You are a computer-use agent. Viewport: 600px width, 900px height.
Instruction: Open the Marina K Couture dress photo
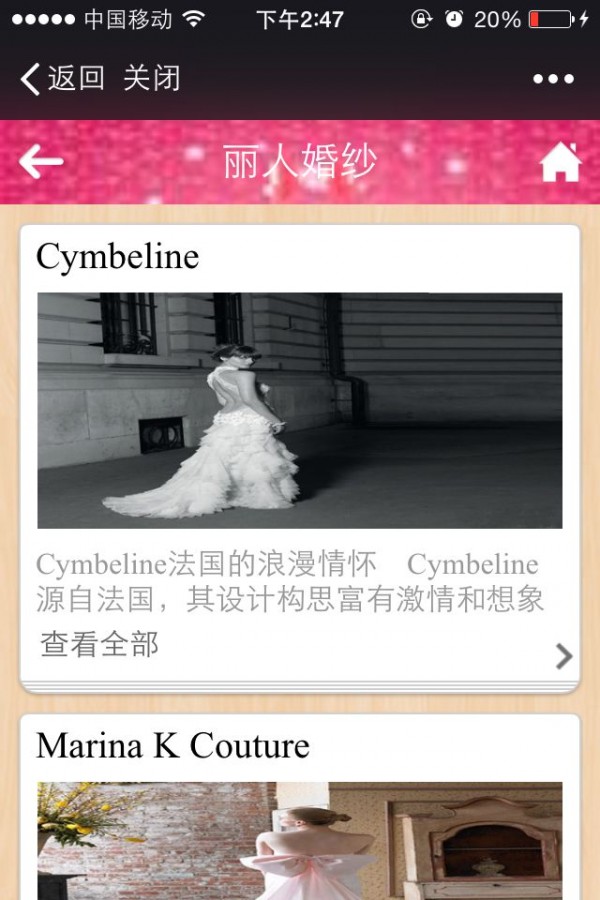(x=300, y=840)
